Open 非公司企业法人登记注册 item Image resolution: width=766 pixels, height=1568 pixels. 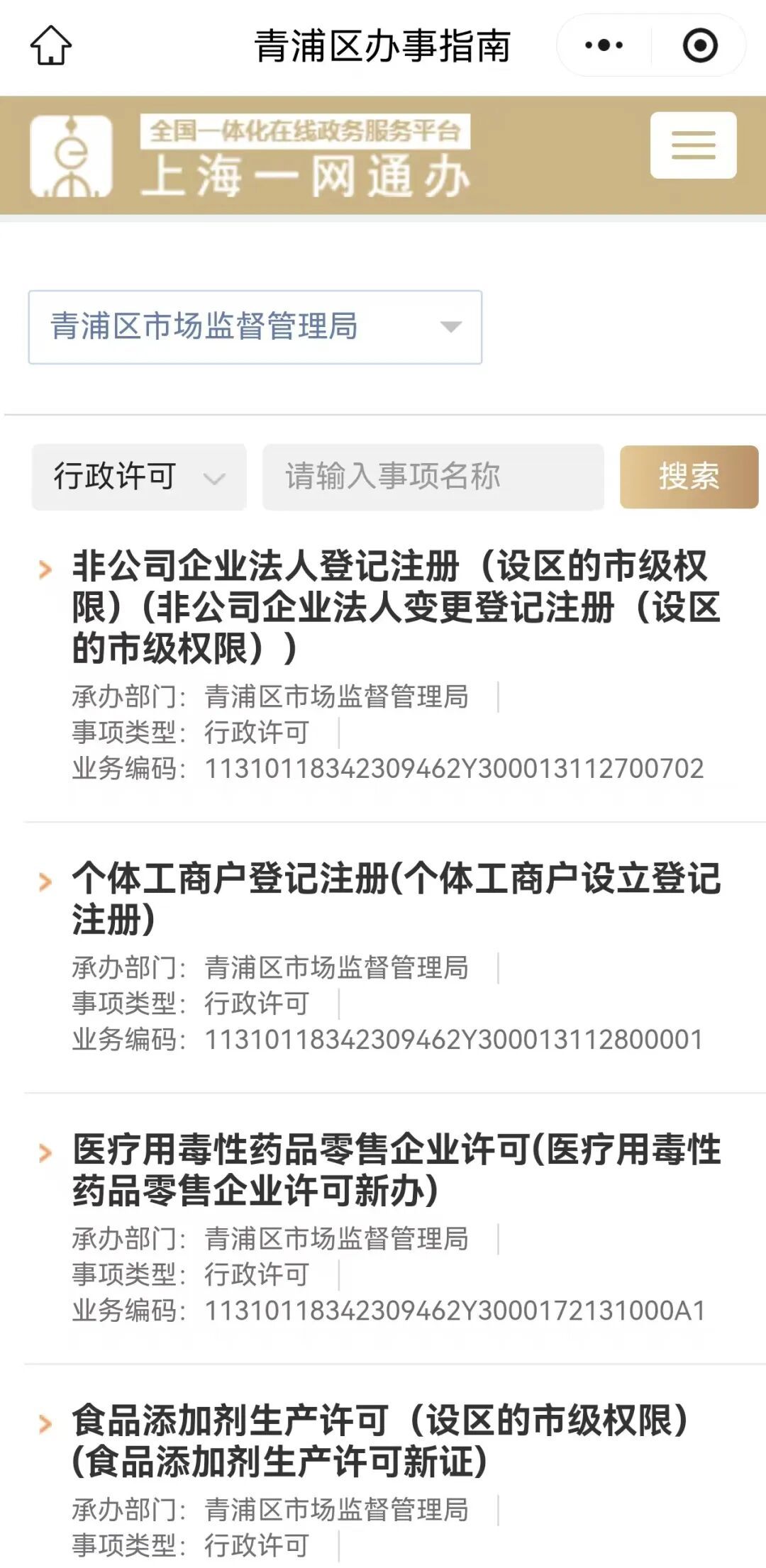[x=396, y=607]
